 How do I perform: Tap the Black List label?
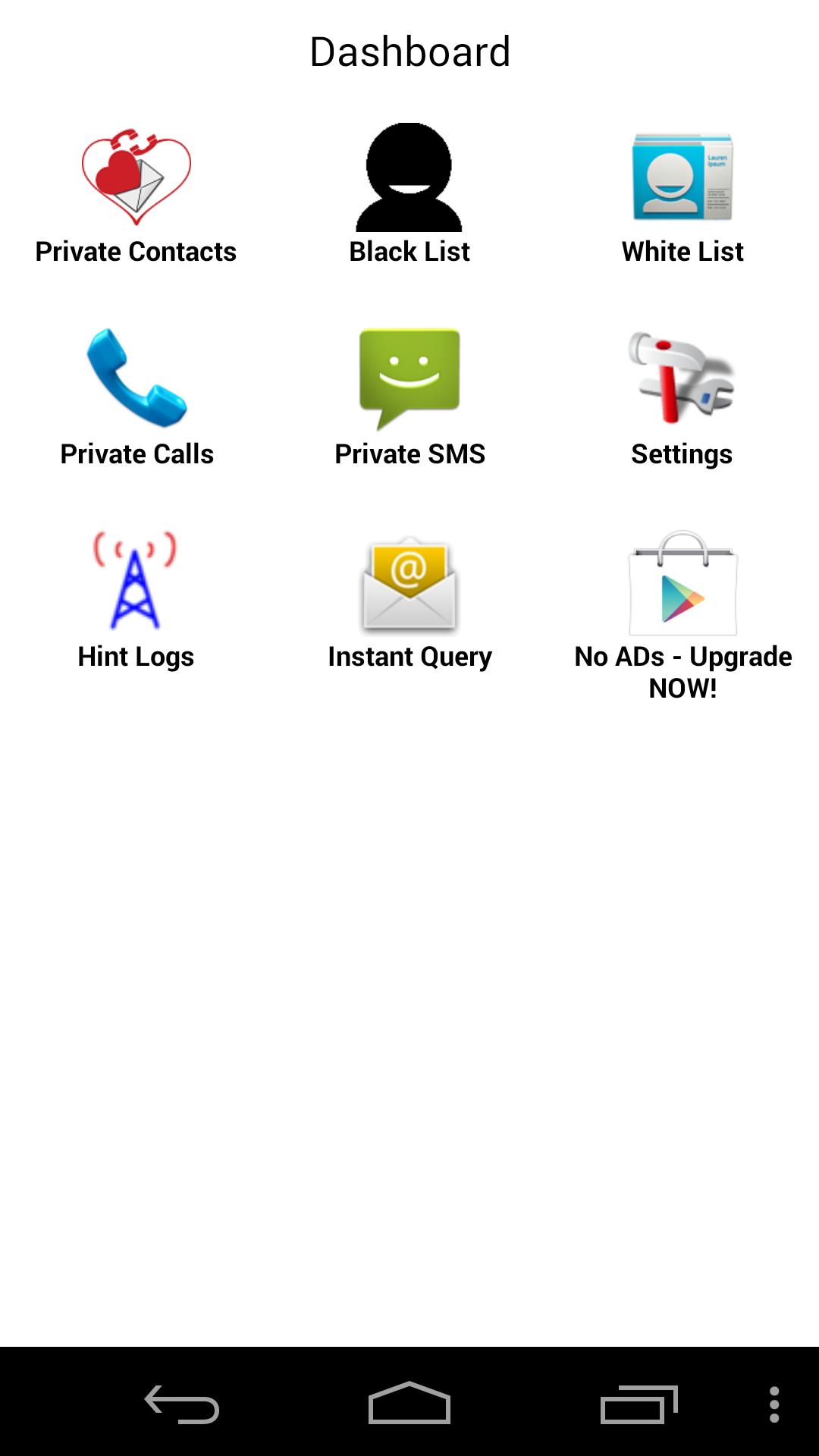(x=409, y=251)
